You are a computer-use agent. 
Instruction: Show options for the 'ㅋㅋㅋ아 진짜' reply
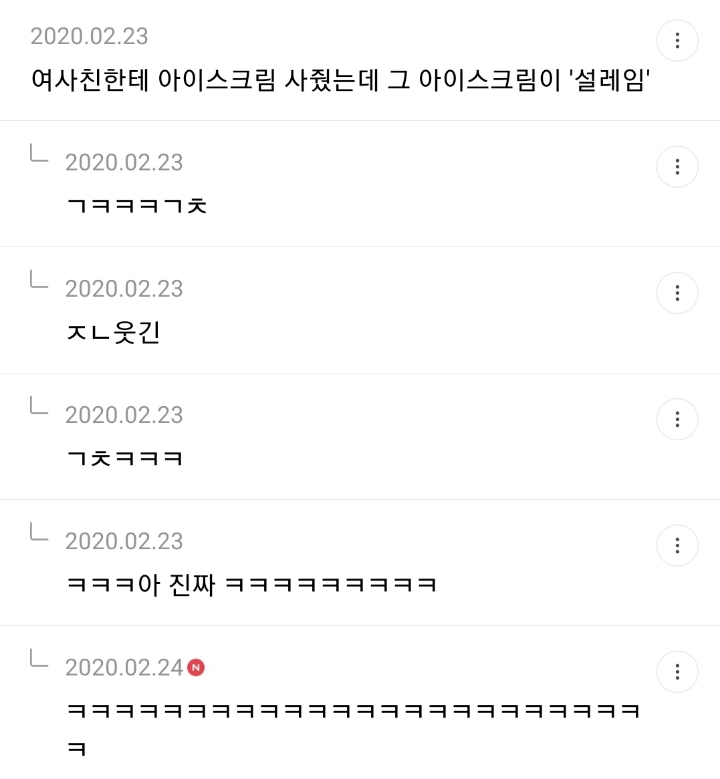(x=677, y=545)
